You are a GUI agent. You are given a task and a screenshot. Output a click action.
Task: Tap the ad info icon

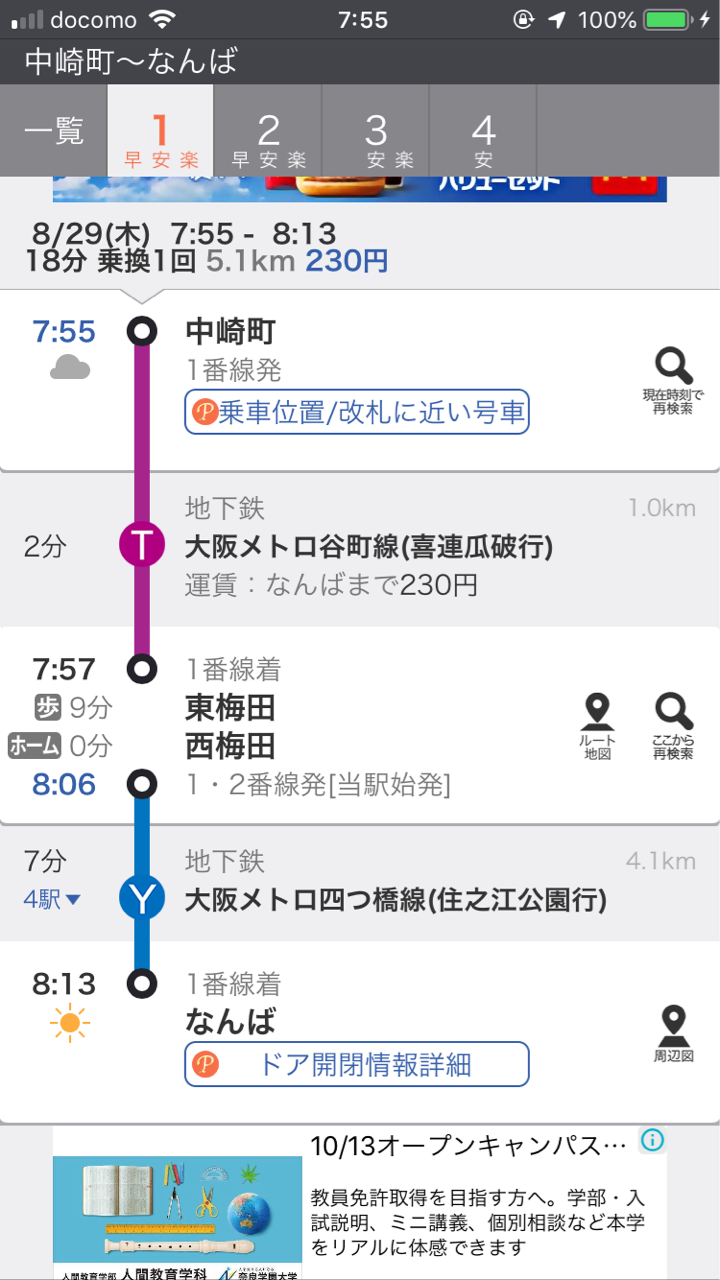(652, 1140)
